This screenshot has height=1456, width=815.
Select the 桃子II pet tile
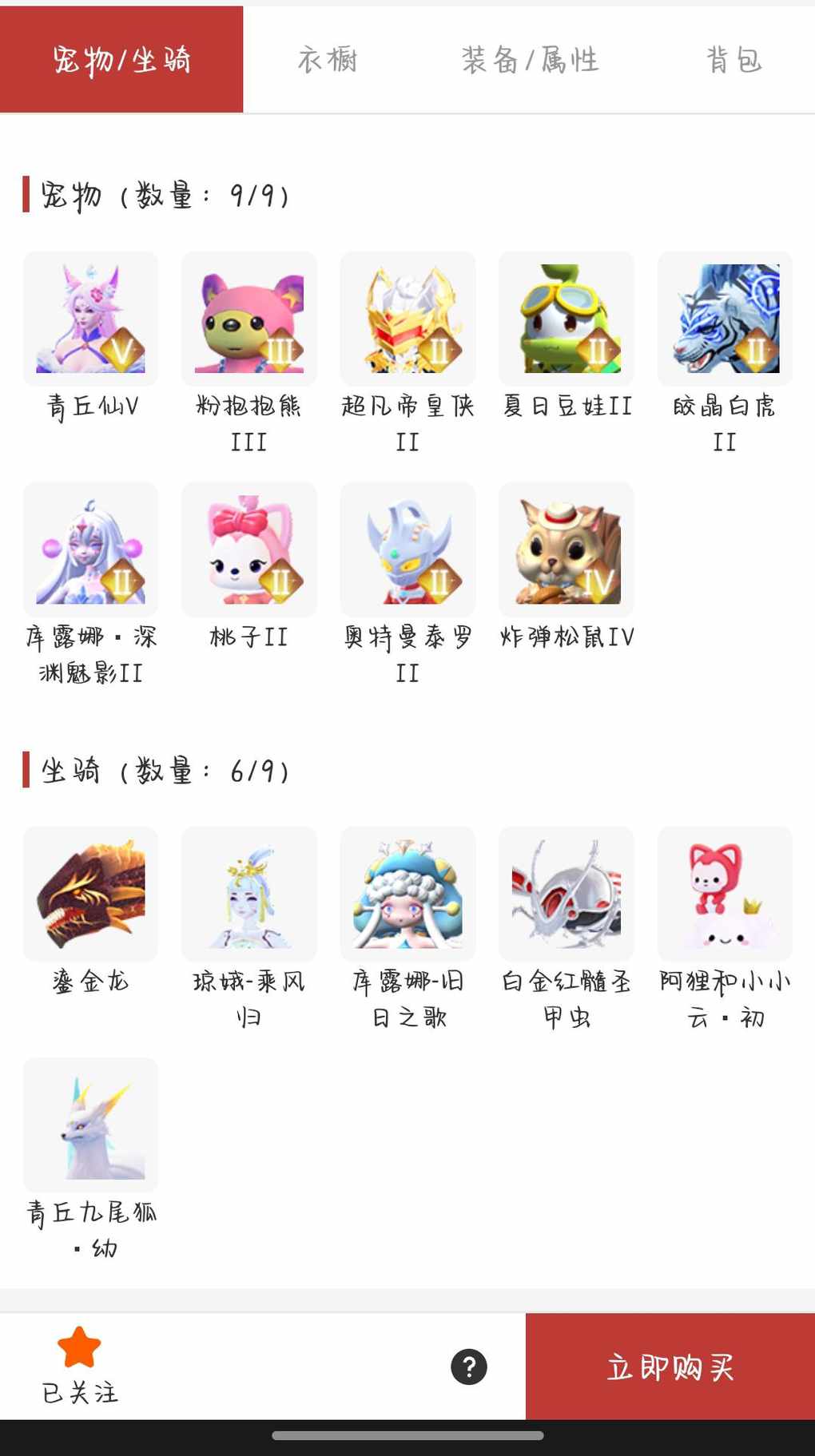[x=249, y=550]
